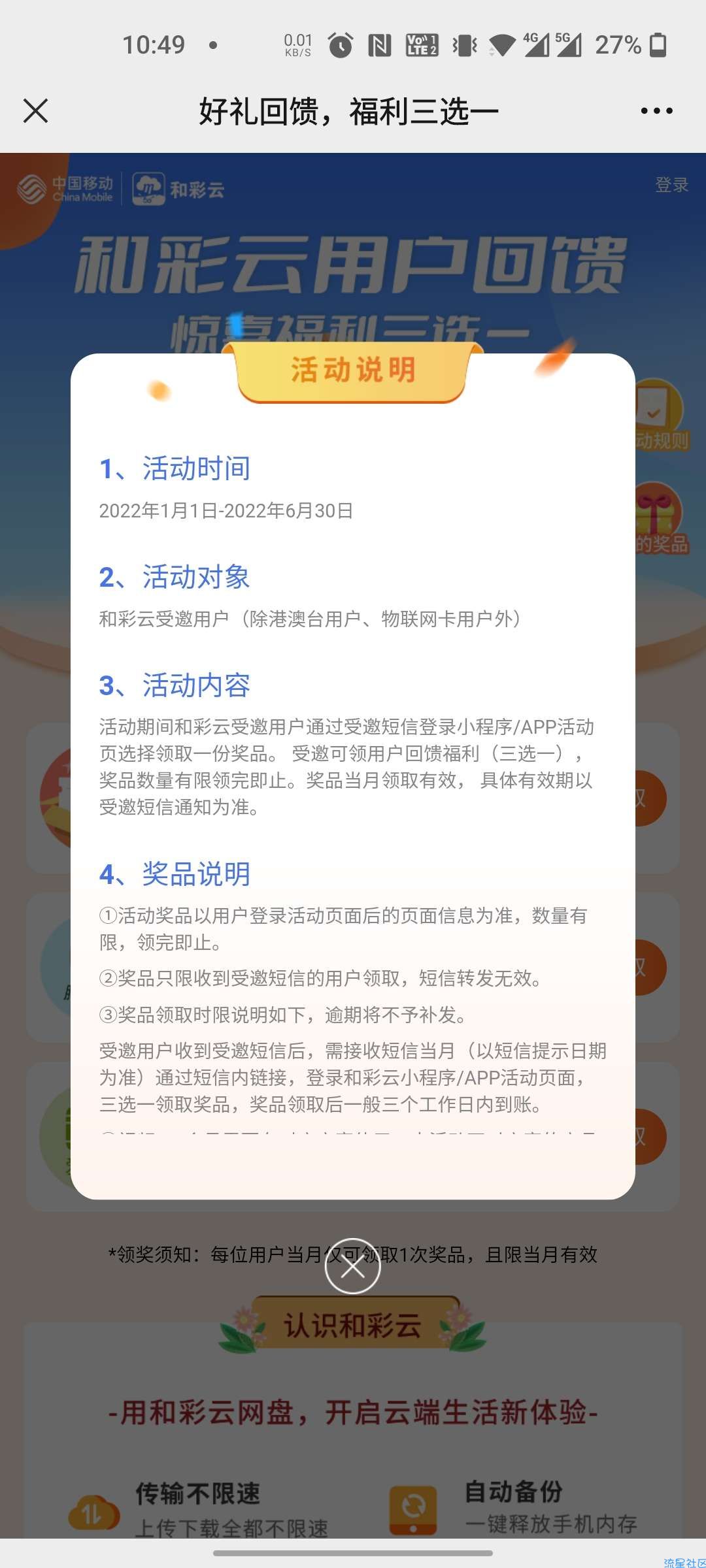This screenshot has width=706, height=1568.
Task: Open the three-dot overflow menu
Action: [x=656, y=111]
